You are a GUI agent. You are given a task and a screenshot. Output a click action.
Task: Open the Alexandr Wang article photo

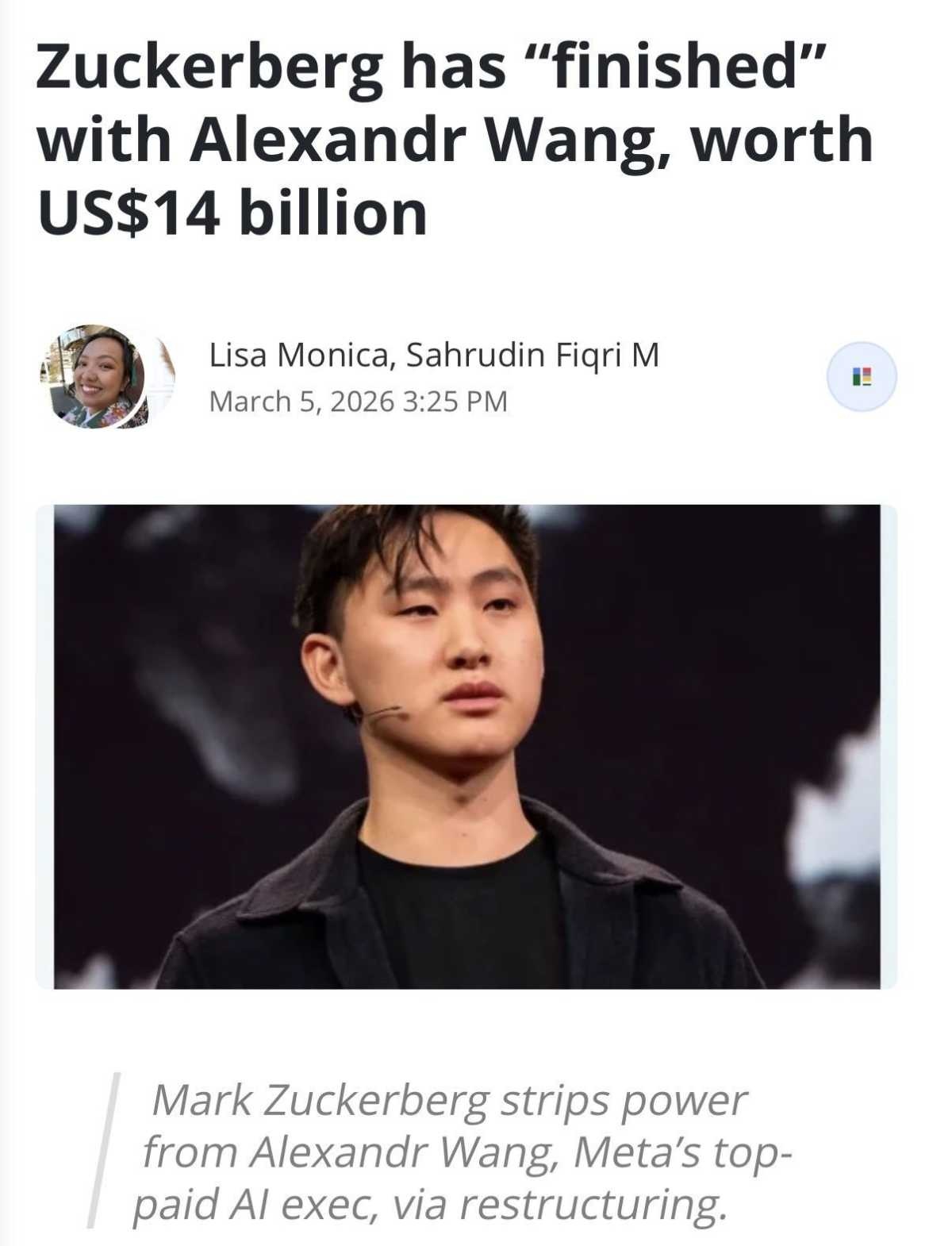pos(466,746)
